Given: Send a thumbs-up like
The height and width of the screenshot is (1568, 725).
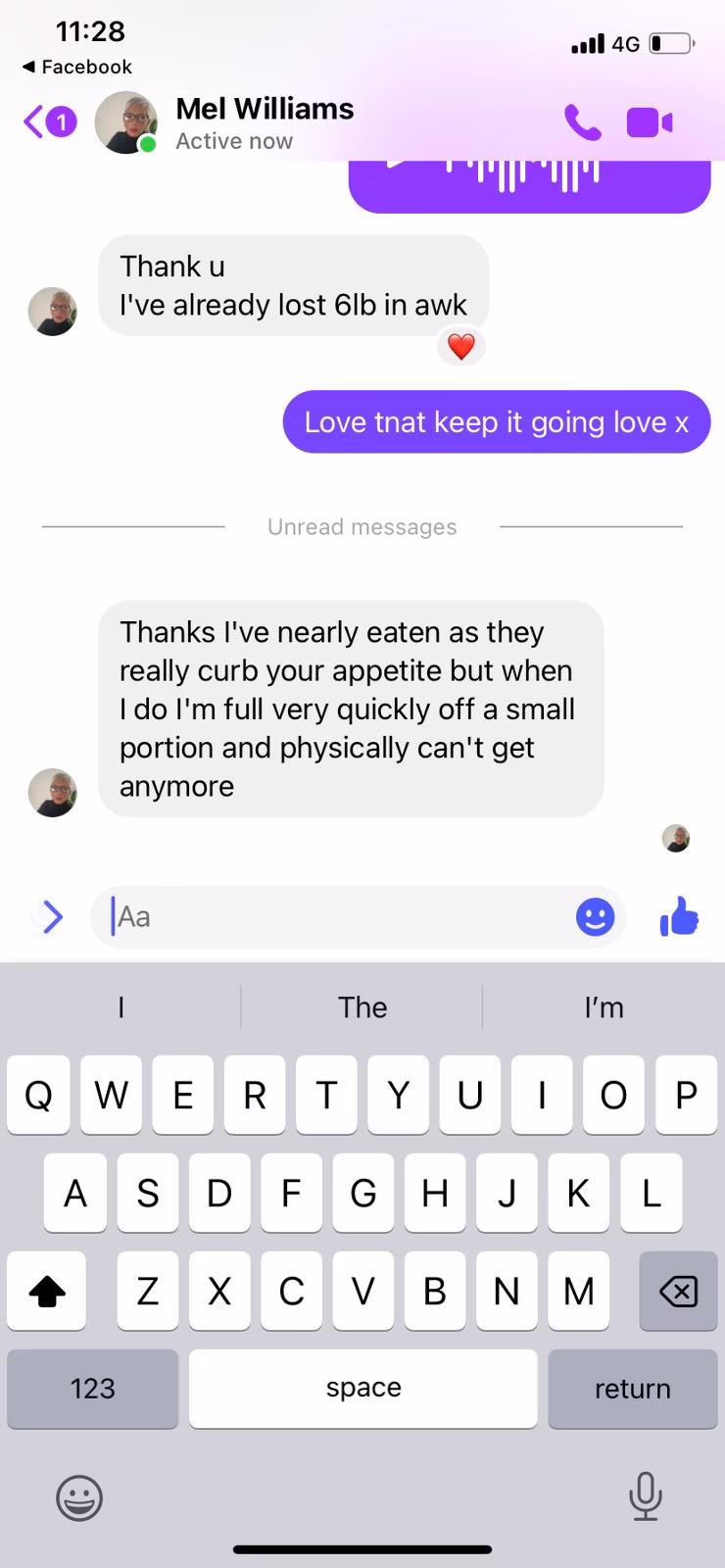Looking at the screenshot, I should coord(679,917).
